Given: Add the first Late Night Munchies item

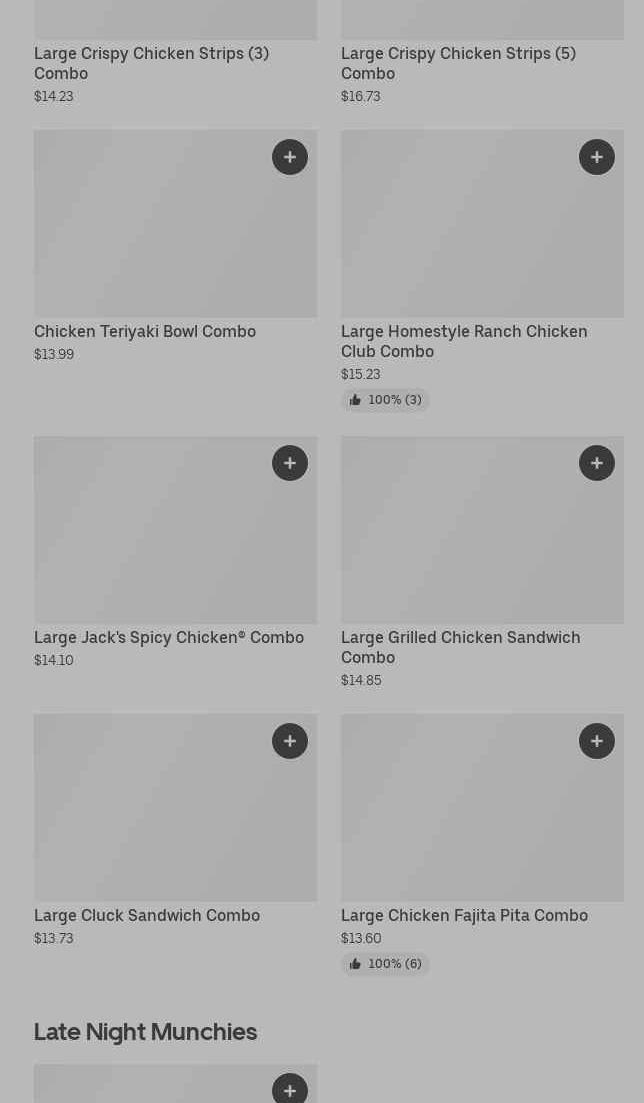Looking at the screenshot, I should click(290, 1089).
